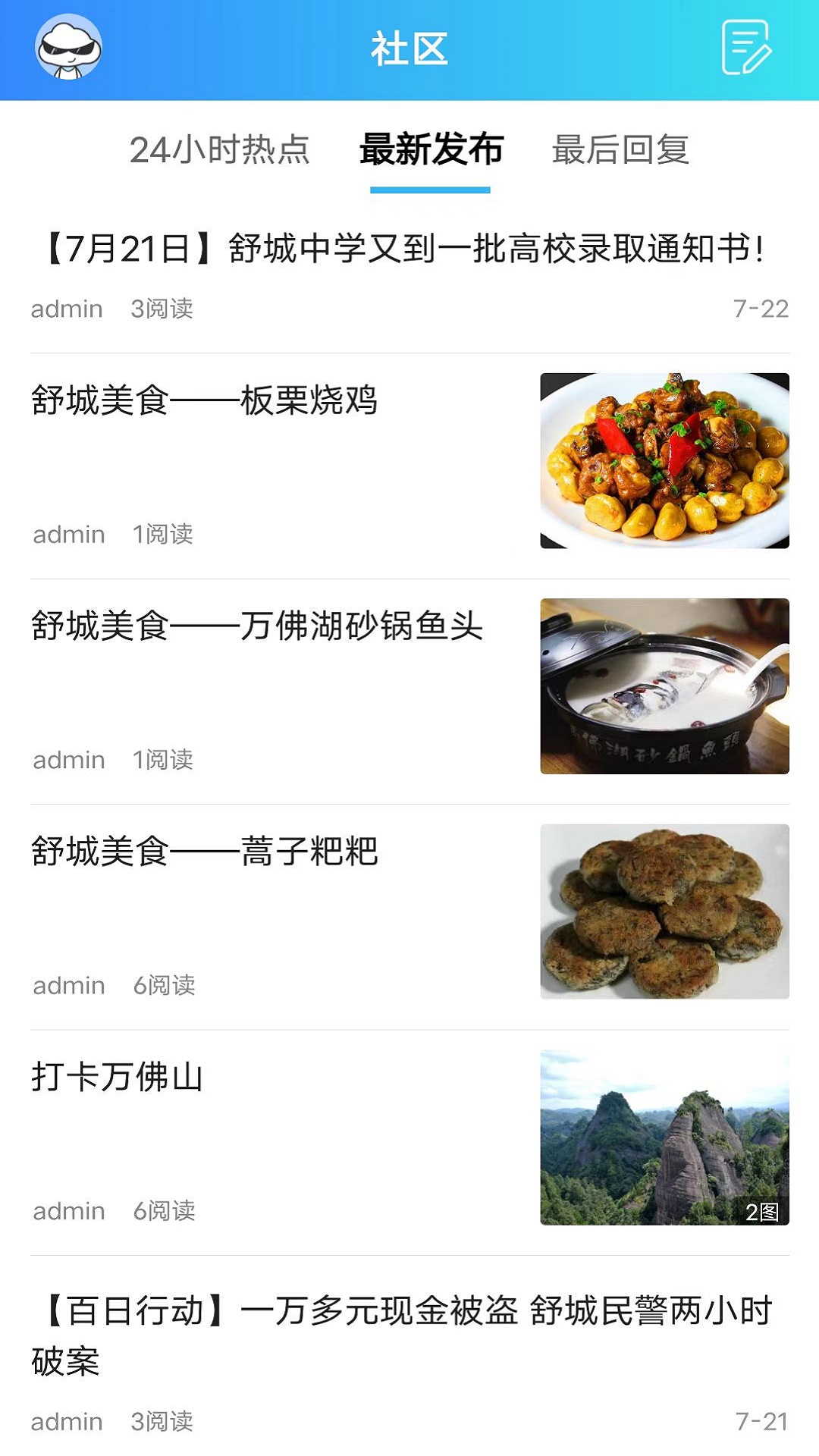Screen dimensions: 819x1456
Task: Switch to the 最后回复 tab
Action: 620,149
